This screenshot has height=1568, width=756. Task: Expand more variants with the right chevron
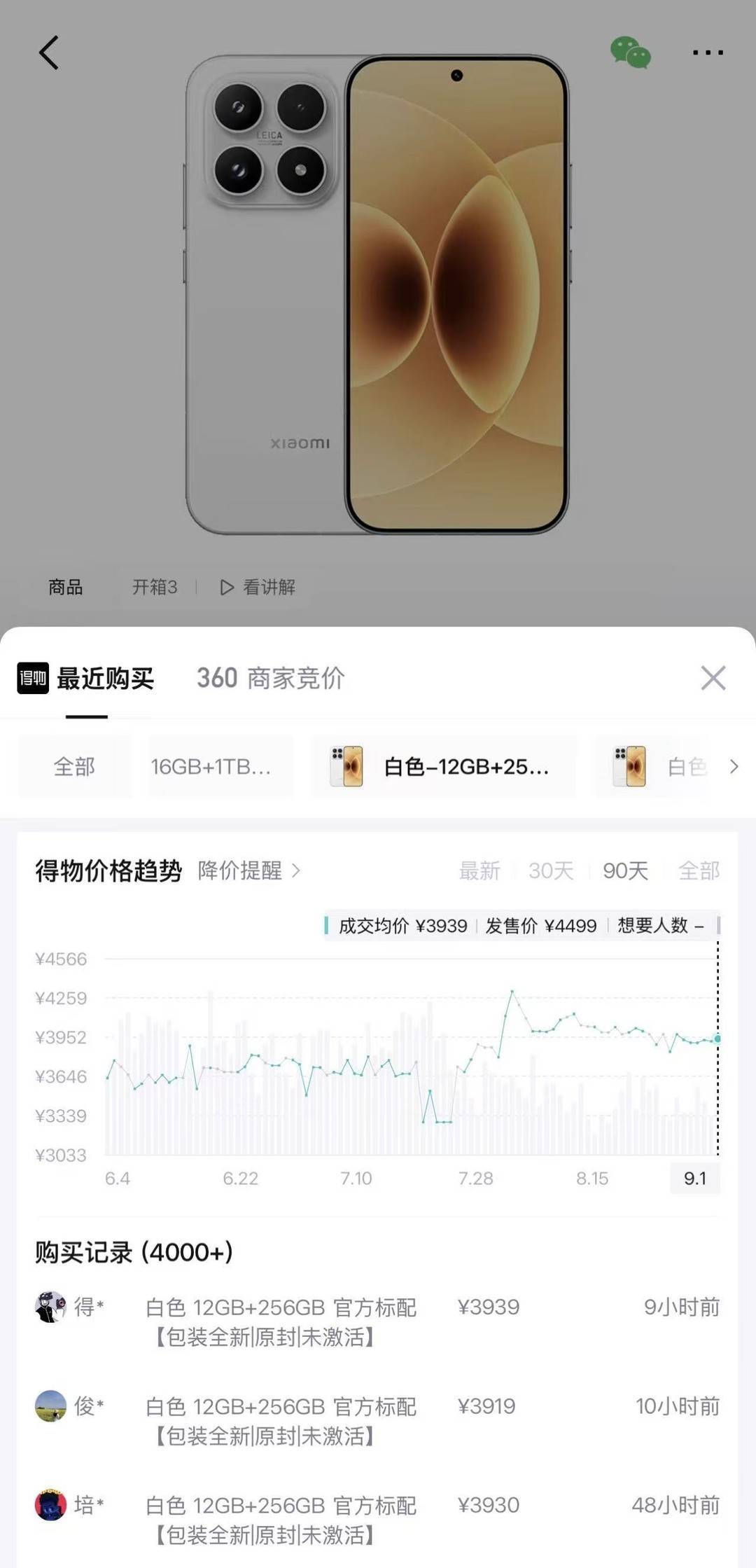tap(734, 767)
